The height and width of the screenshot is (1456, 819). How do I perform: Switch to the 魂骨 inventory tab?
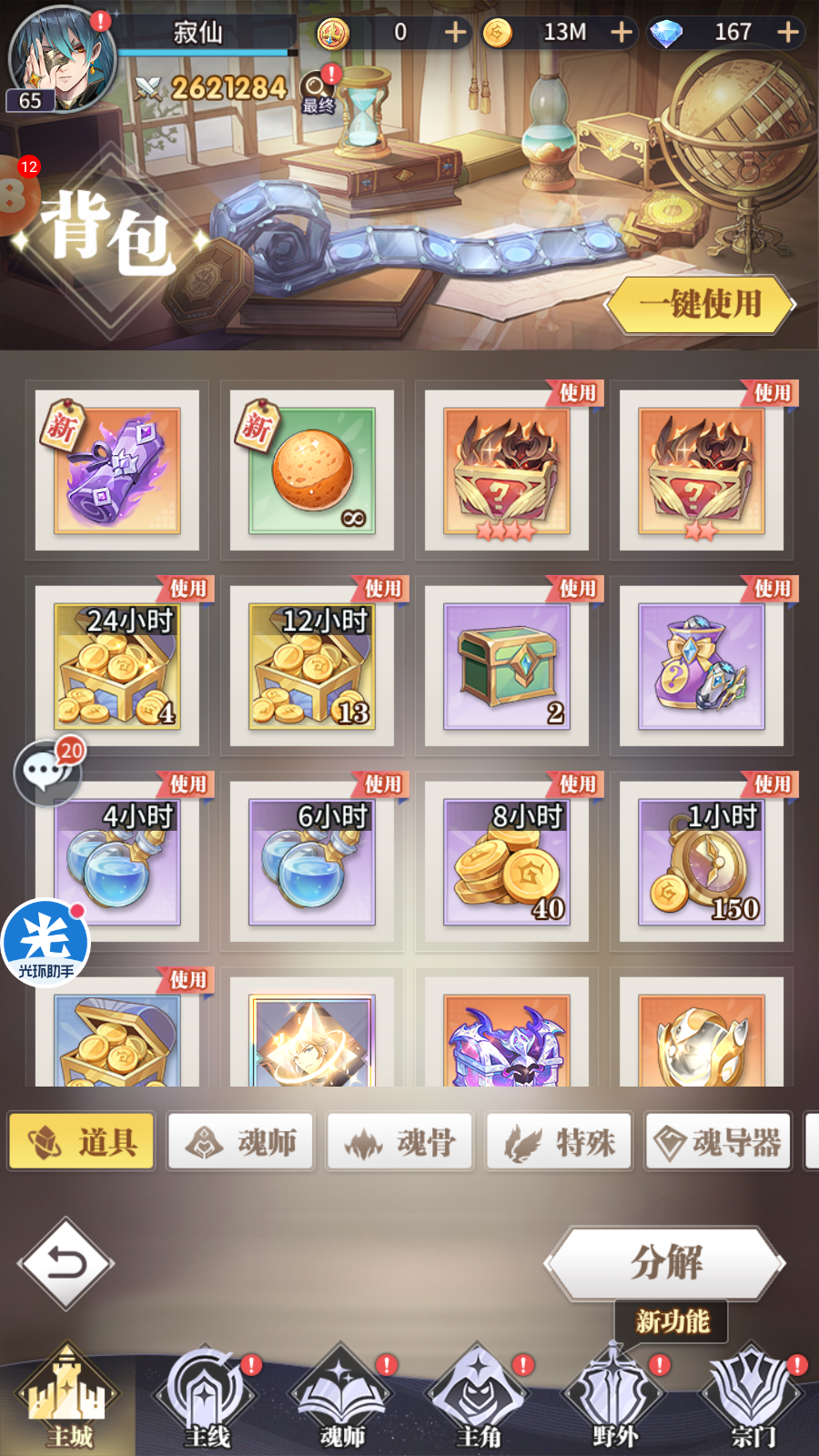(400, 1142)
